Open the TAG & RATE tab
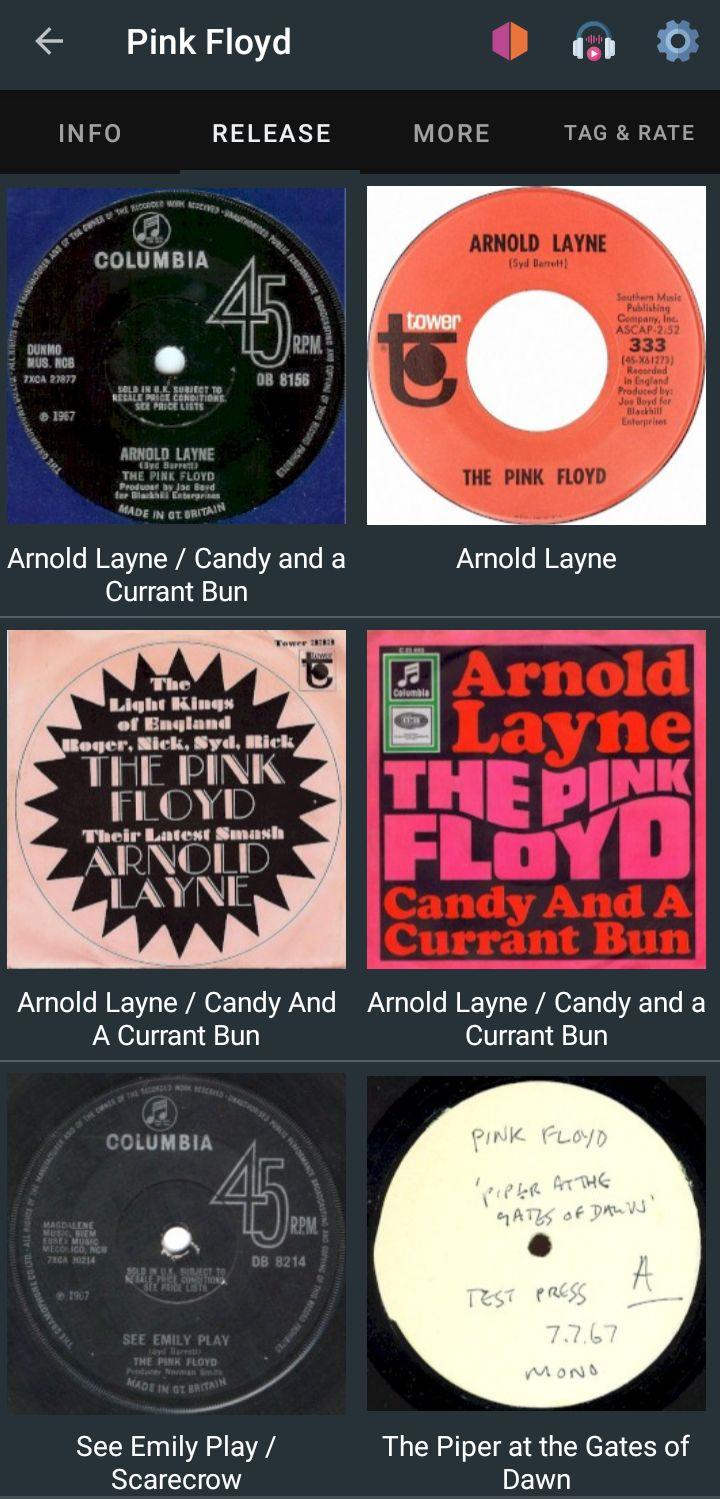Screen dimensions: 720x1499 [629, 133]
